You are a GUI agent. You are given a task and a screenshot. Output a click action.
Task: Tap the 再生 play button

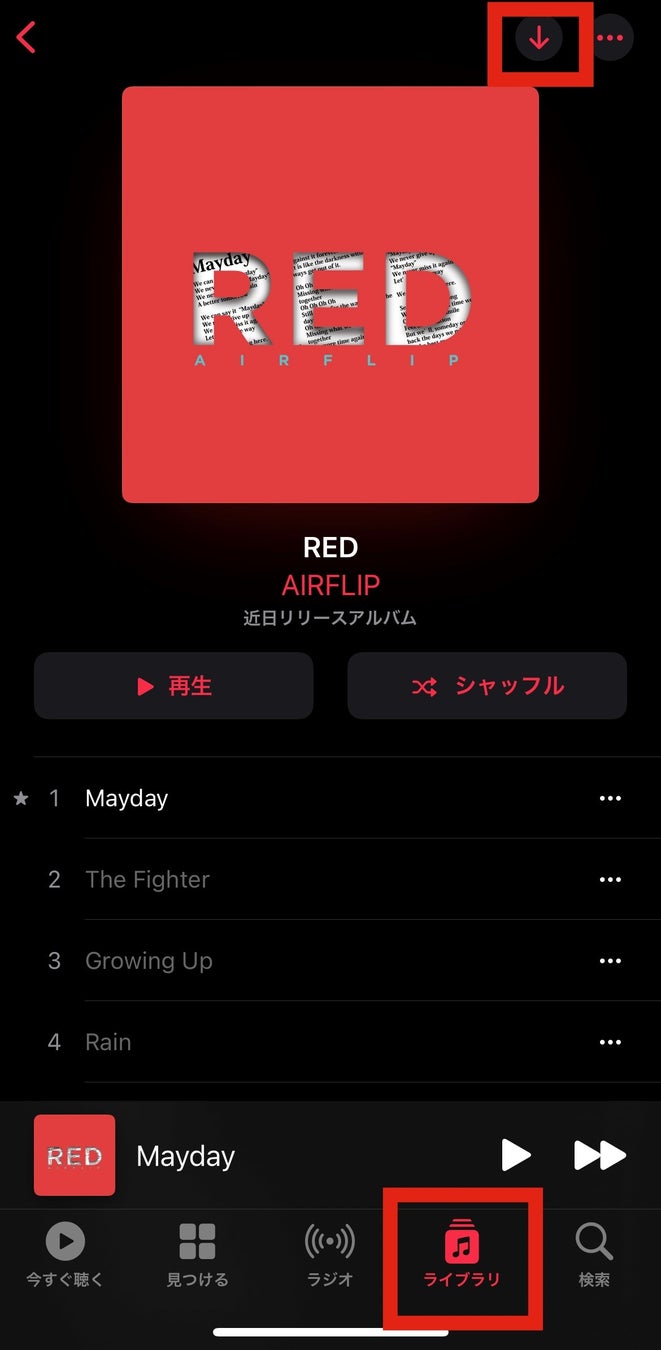(174, 686)
